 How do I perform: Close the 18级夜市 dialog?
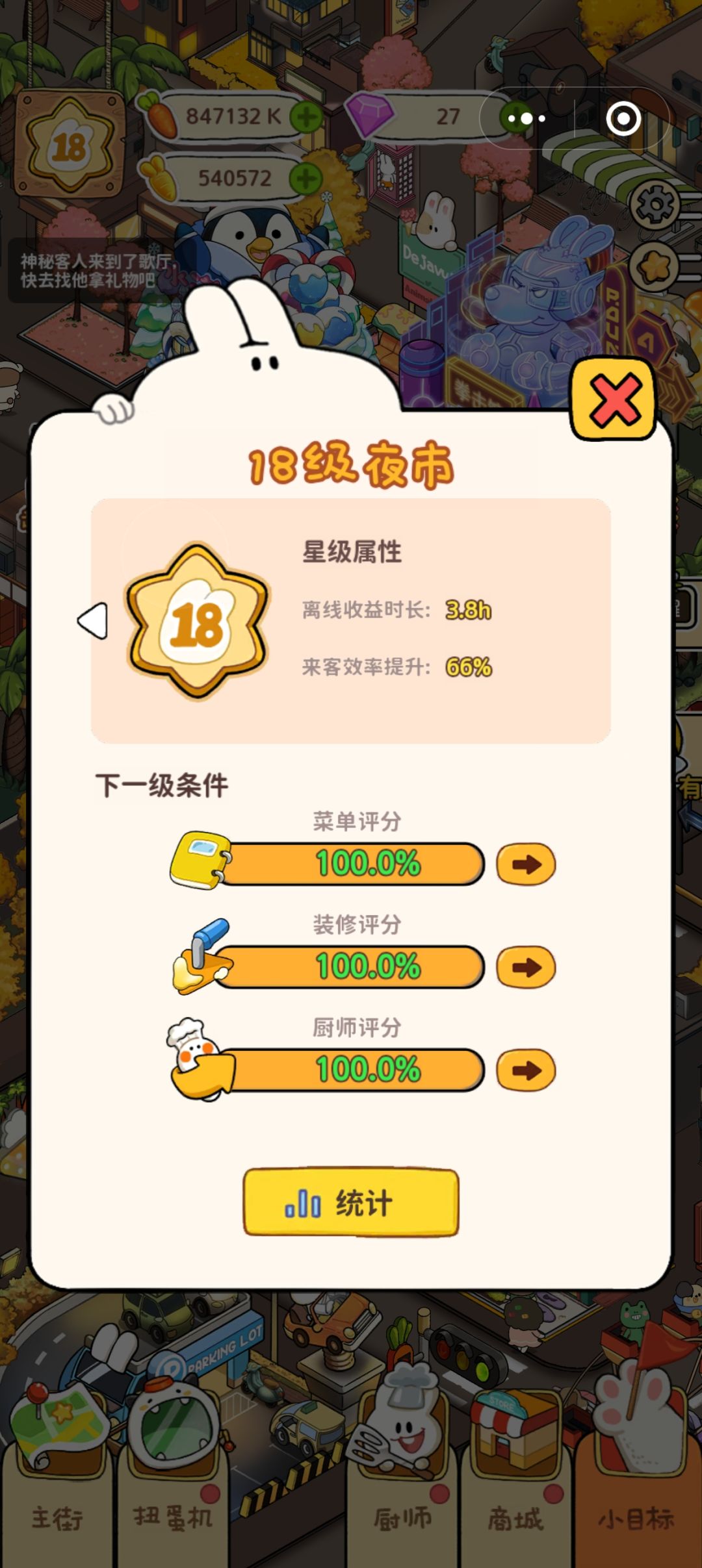[x=613, y=399]
